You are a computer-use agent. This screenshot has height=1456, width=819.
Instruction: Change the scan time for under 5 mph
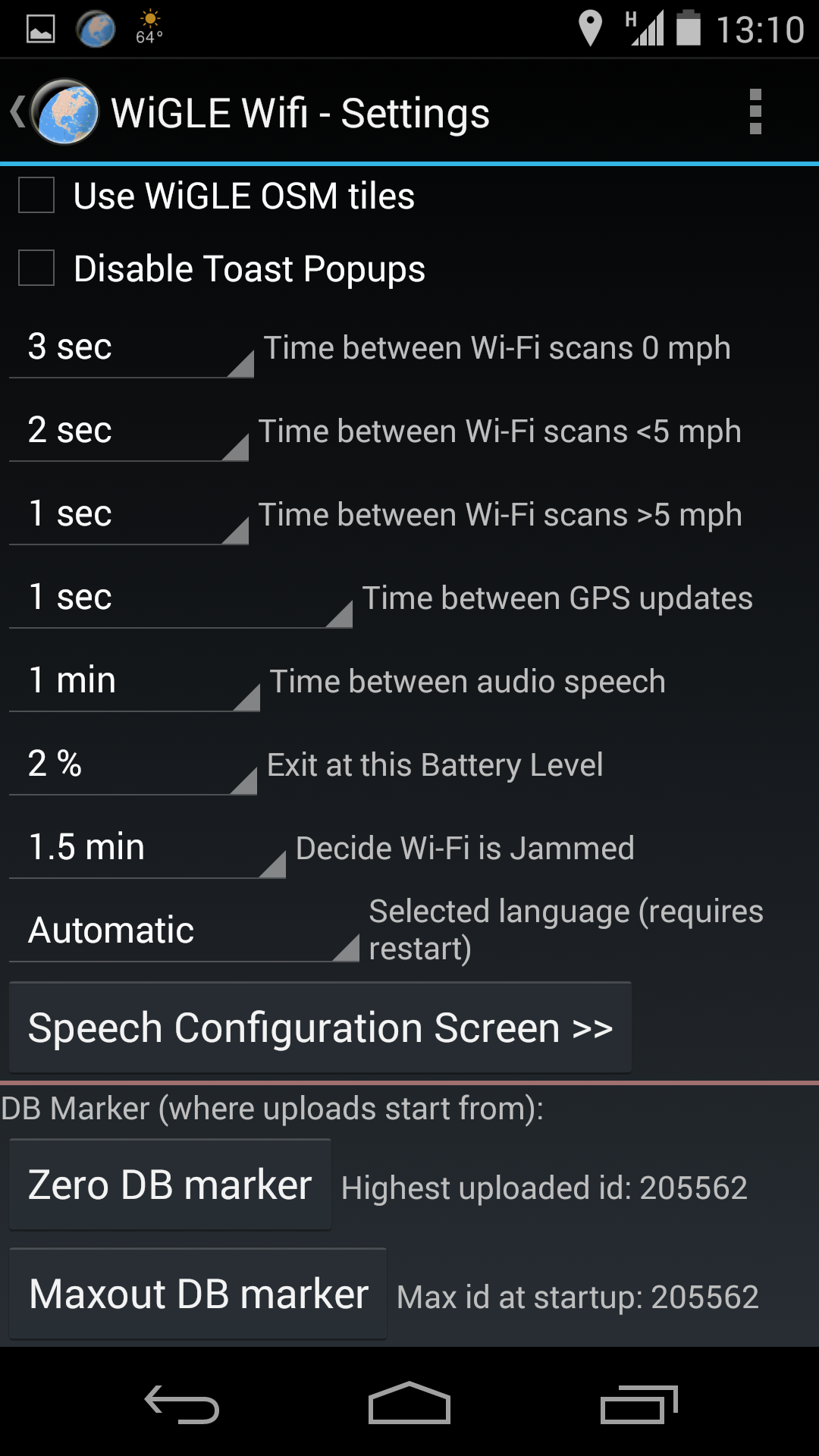[x=129, y=432]
